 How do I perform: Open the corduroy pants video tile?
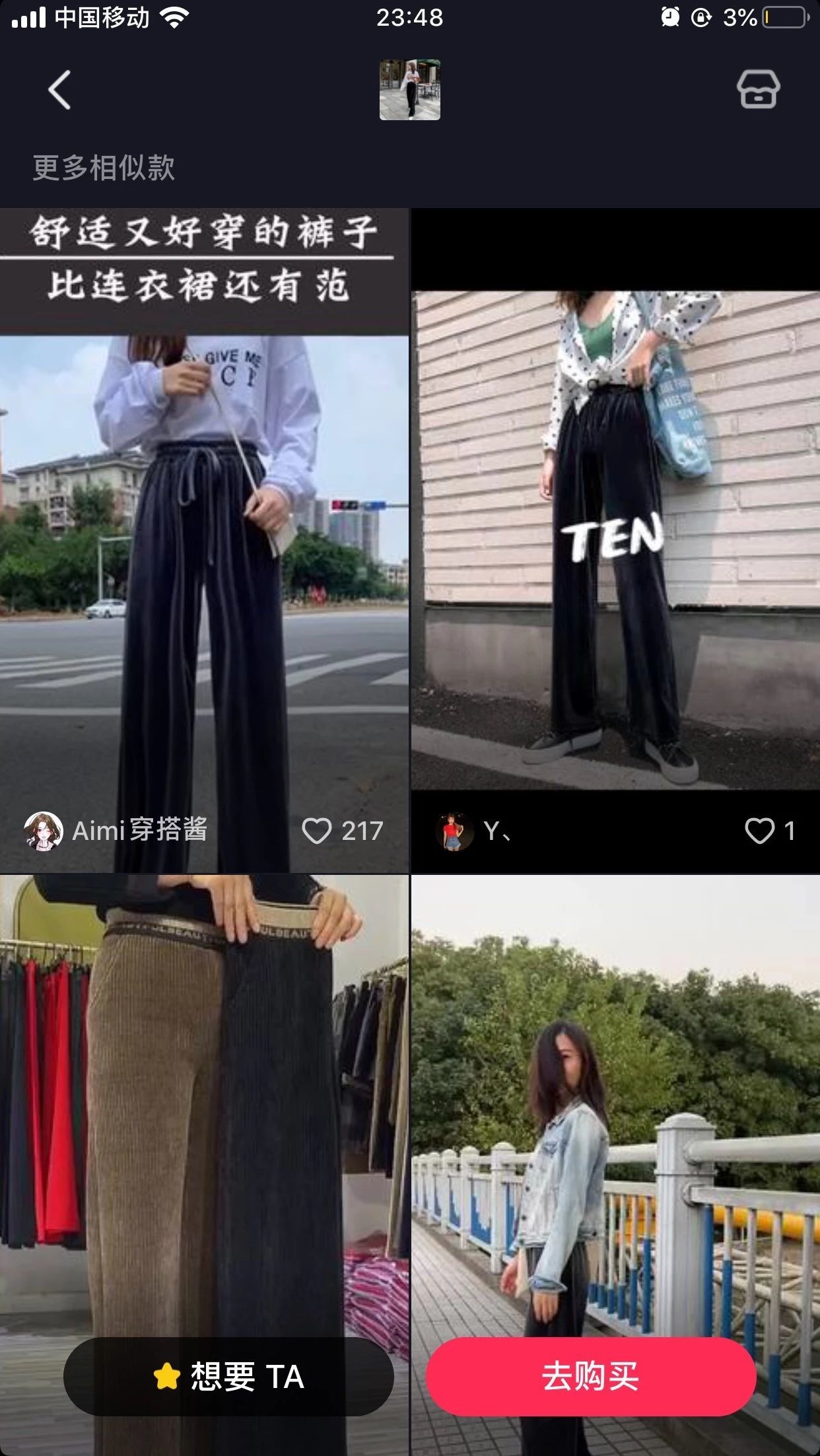coord(205,1123)
